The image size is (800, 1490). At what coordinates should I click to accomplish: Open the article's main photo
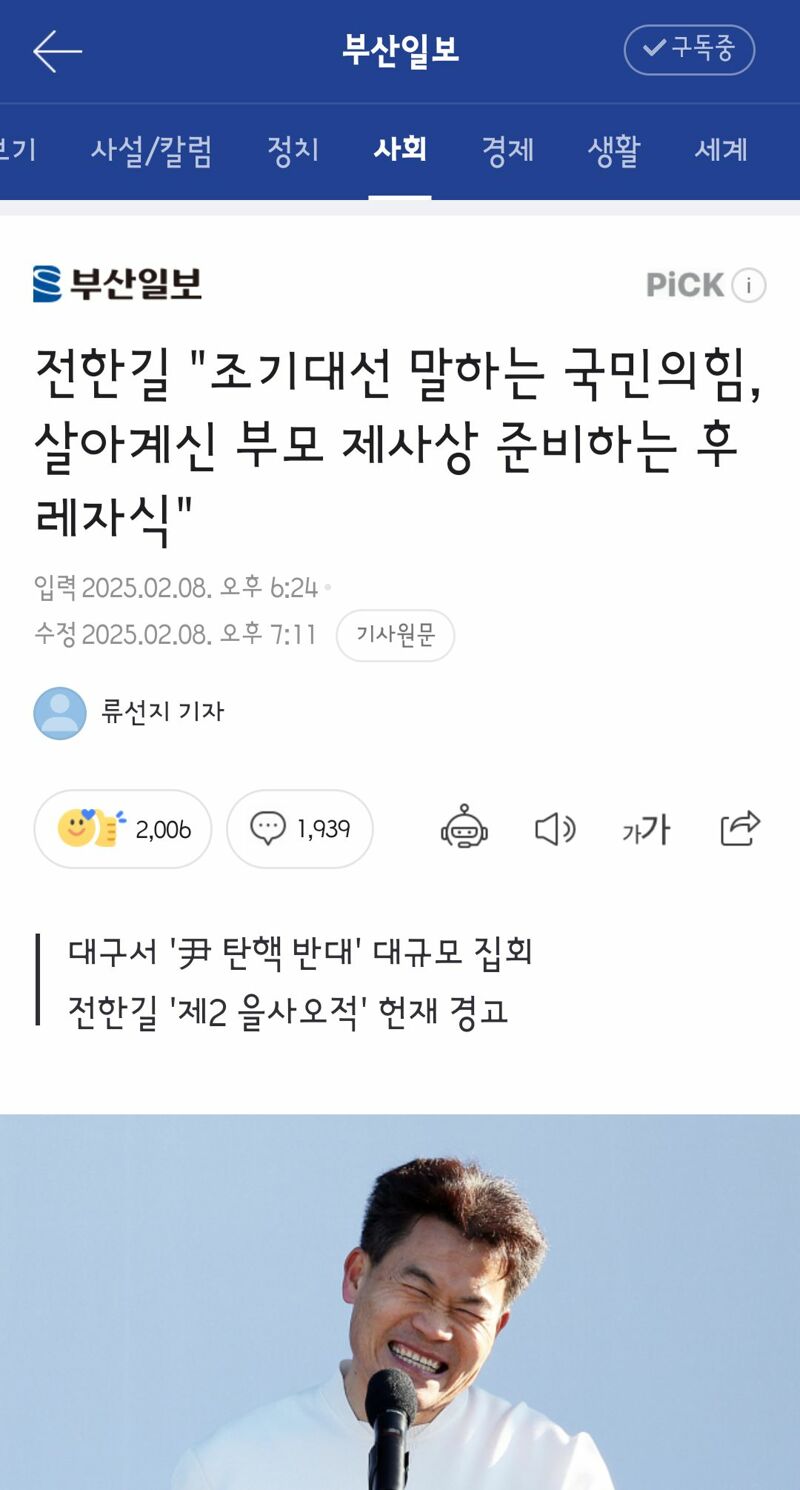[400, 1302]
